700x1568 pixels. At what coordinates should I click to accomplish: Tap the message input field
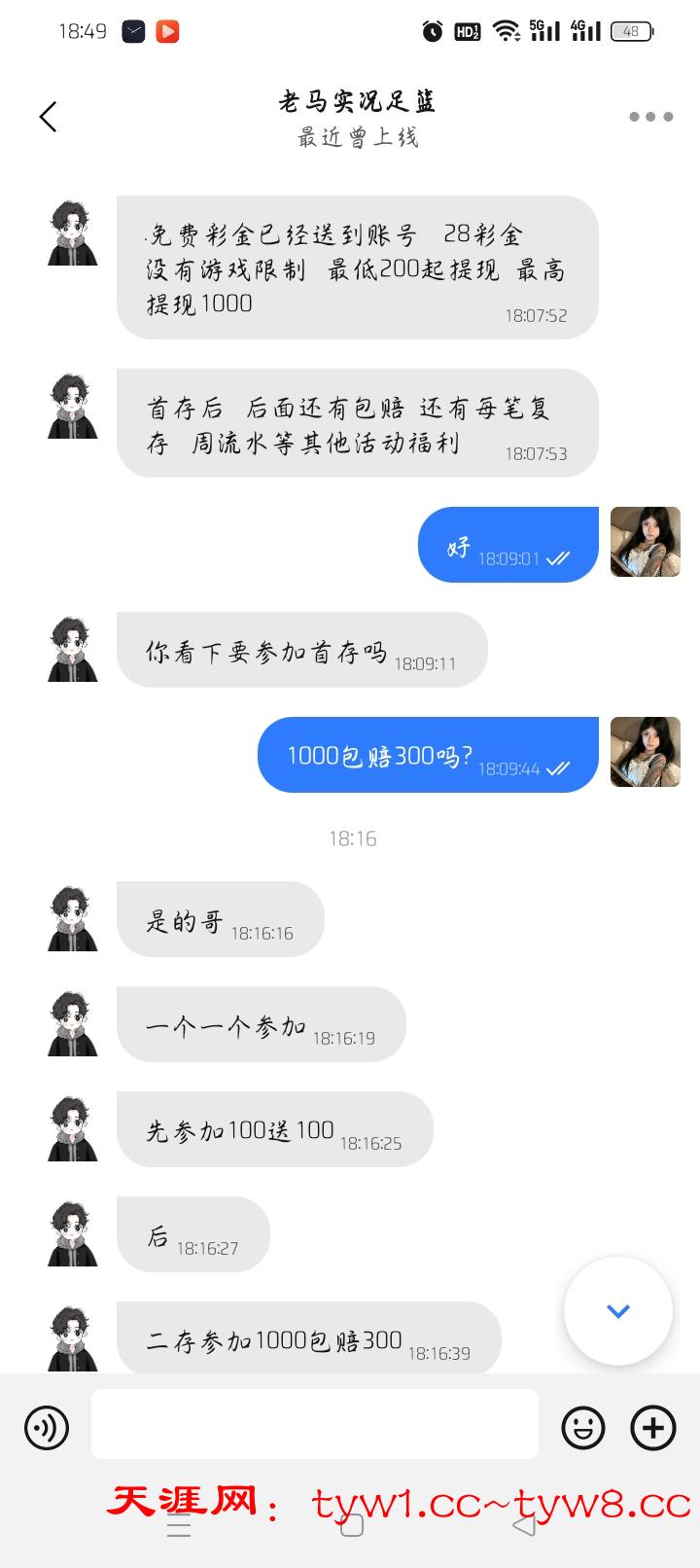click(x=314, y=1424)
